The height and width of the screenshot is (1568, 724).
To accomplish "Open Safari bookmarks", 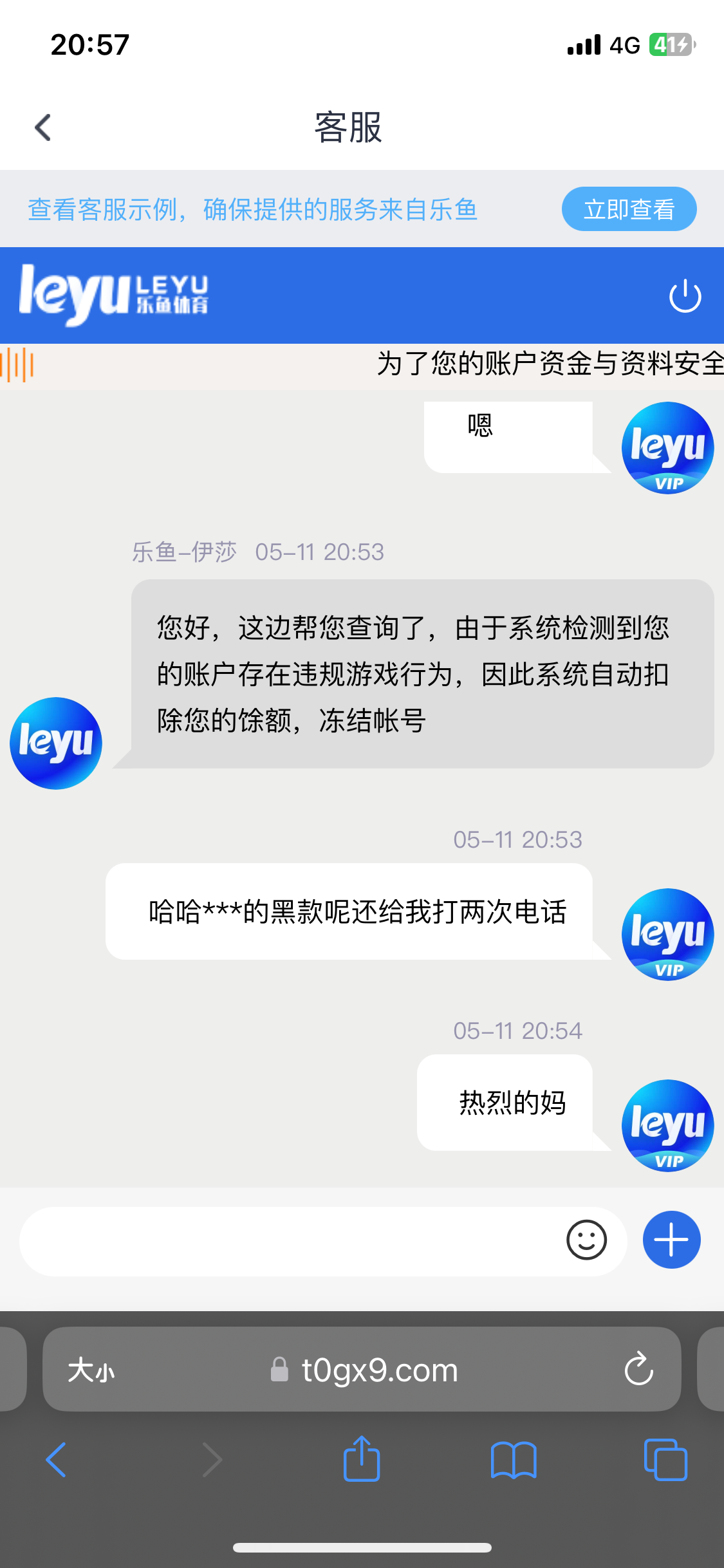I will 513,1459.
